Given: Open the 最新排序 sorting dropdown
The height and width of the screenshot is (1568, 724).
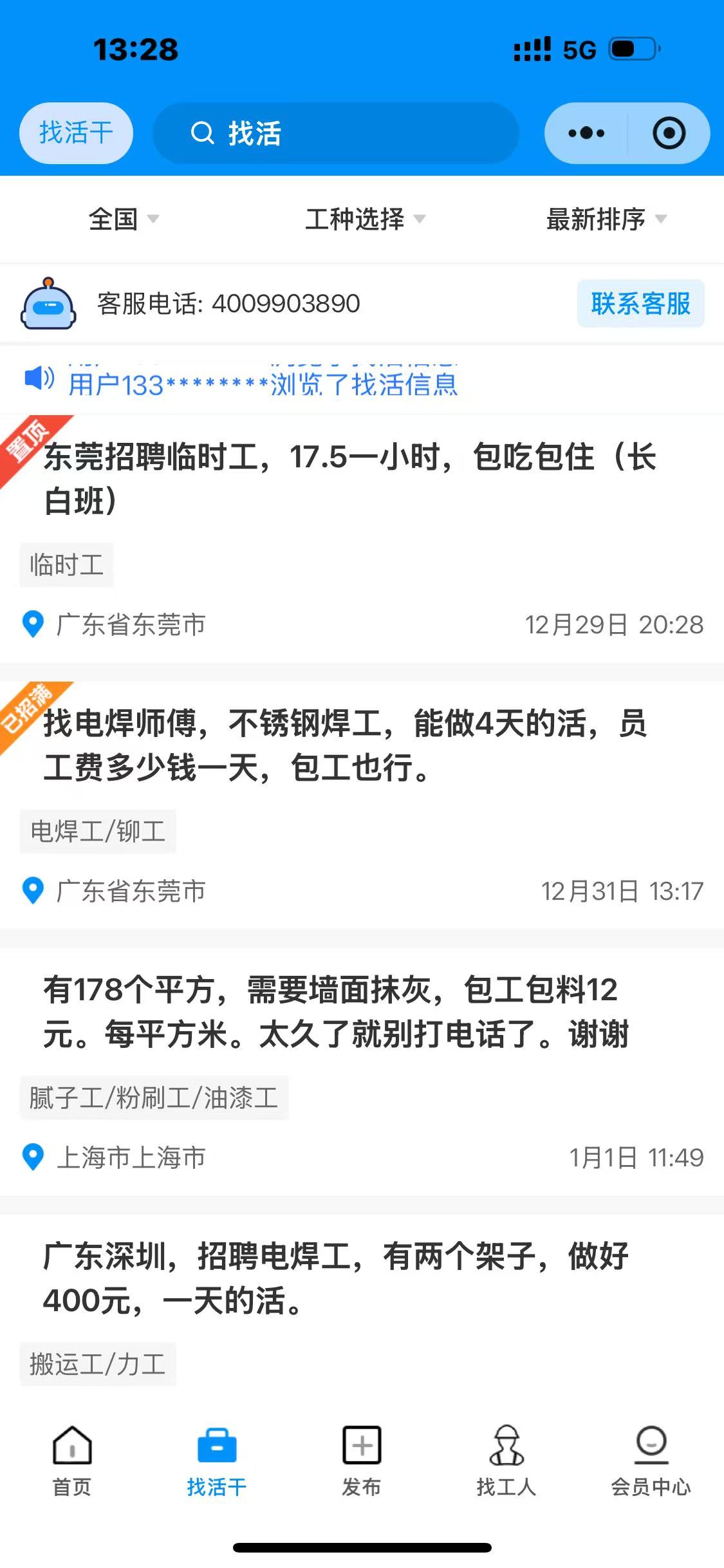Looking at the screenshot, I should point(606,219).
